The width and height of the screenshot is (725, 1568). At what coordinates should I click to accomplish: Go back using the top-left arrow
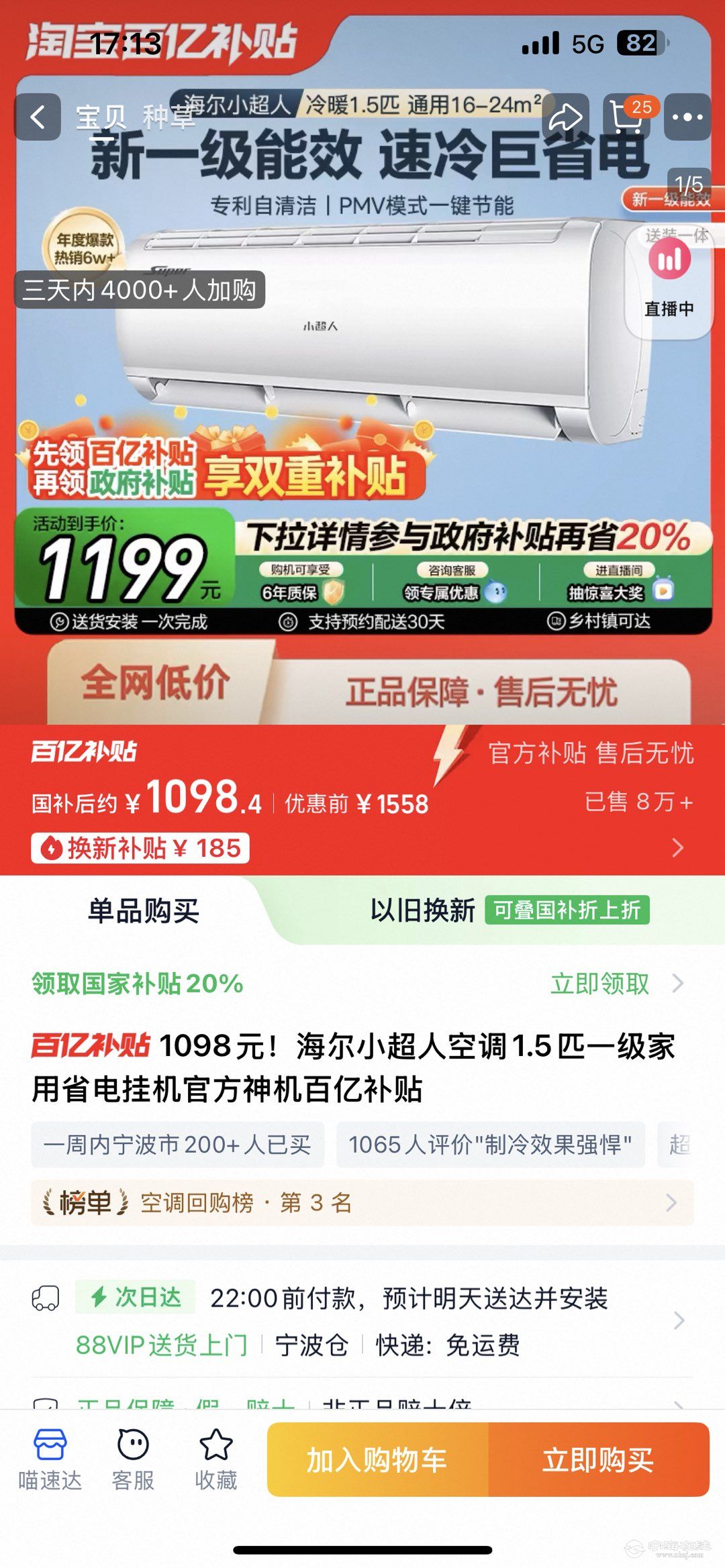pos(38,117)
